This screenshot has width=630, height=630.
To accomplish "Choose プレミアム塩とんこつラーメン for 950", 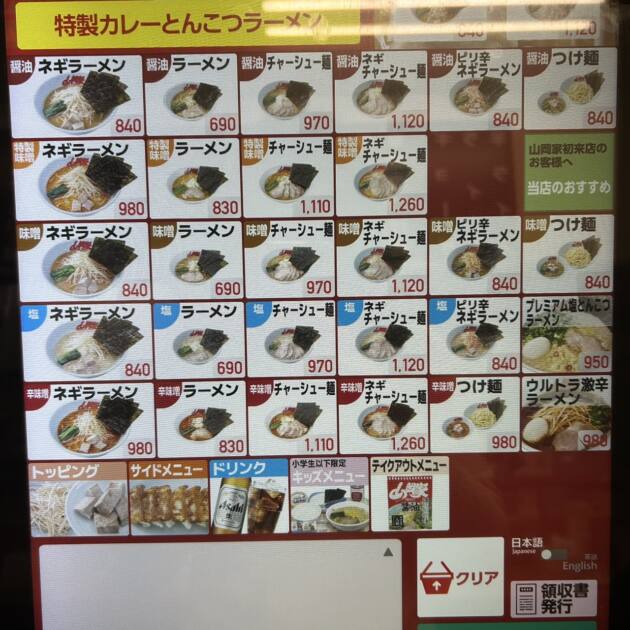I will pos(567,336).
